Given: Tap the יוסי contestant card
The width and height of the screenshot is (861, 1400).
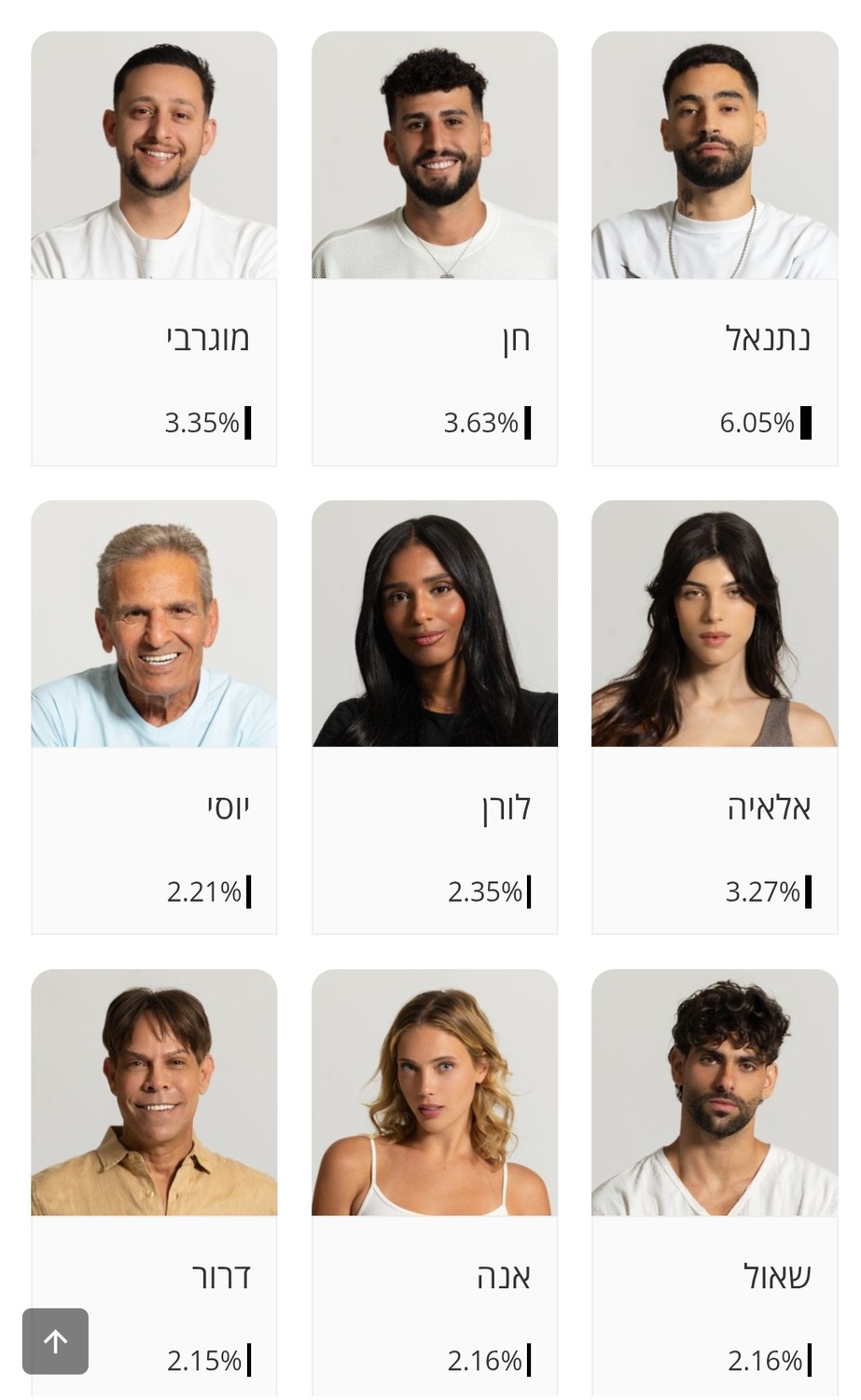Looking at the screenshot, I should (x=154, y=717).
